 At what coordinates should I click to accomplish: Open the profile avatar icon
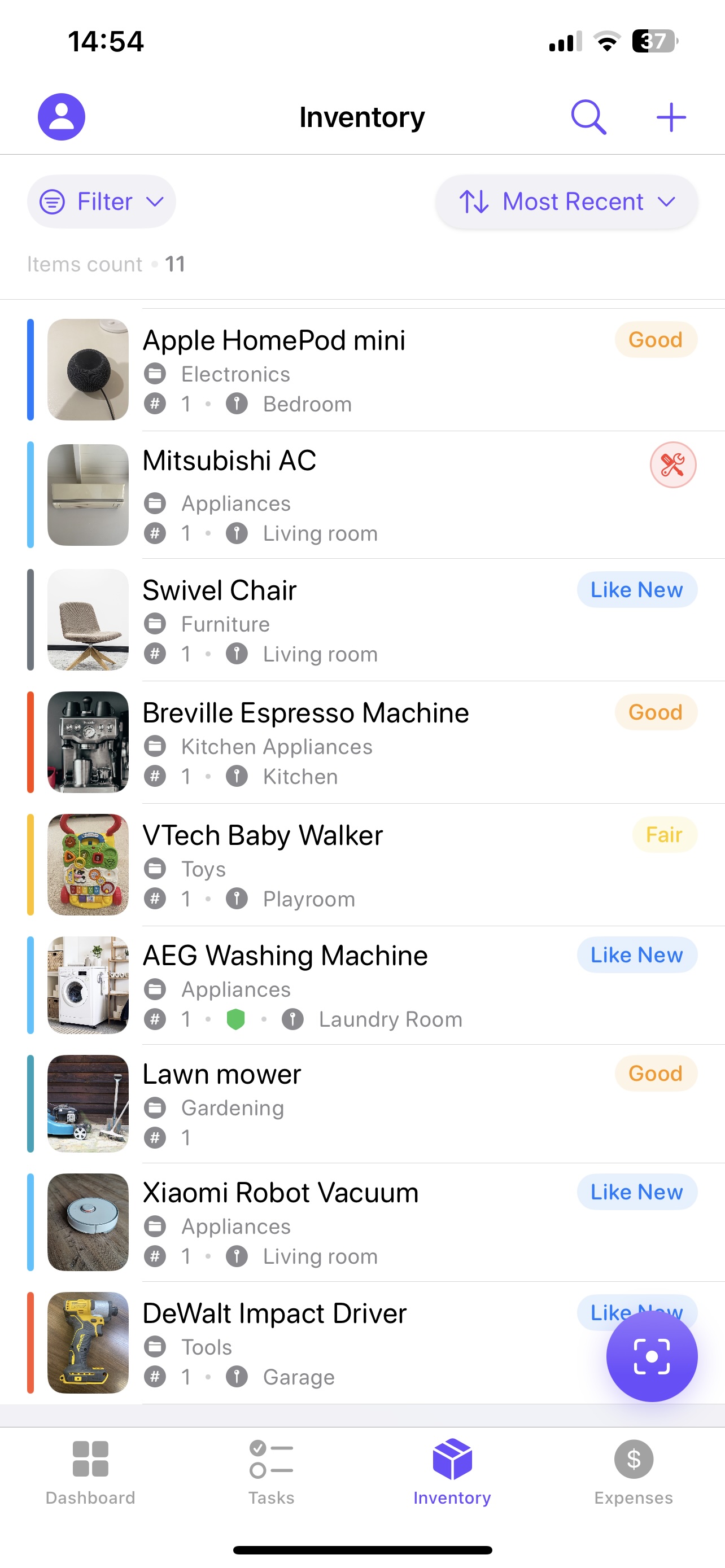pos(61,116)
